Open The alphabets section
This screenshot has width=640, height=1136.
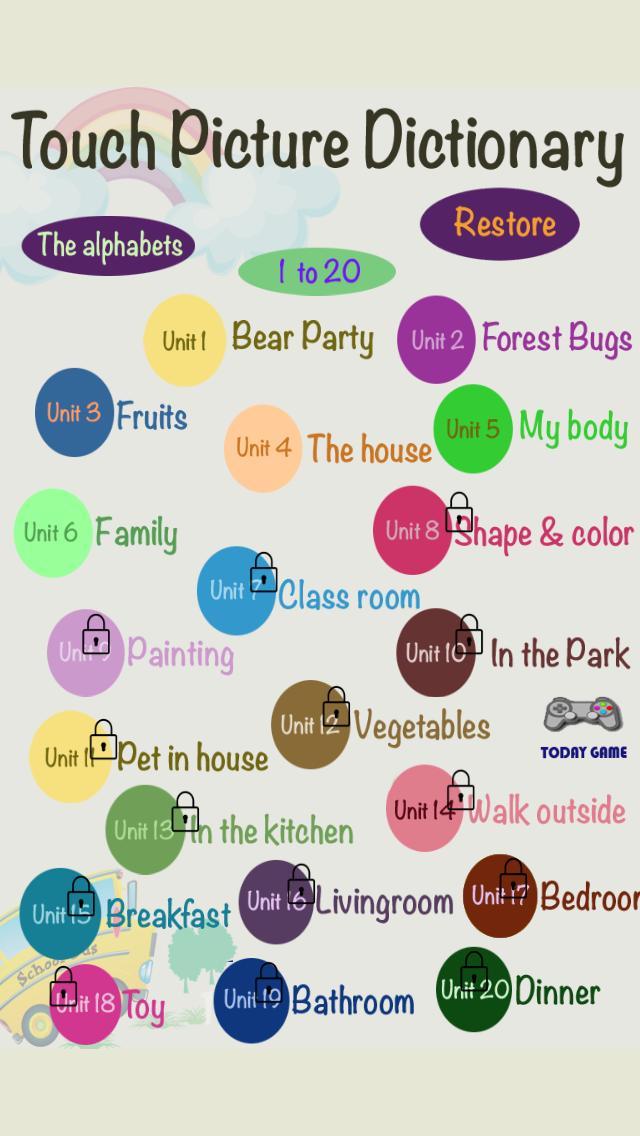[x=109, y=245]
